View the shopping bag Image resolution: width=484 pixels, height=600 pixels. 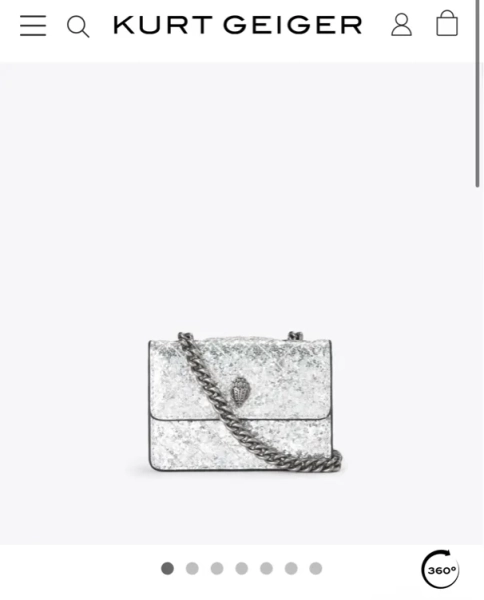(x=447, y=23)
